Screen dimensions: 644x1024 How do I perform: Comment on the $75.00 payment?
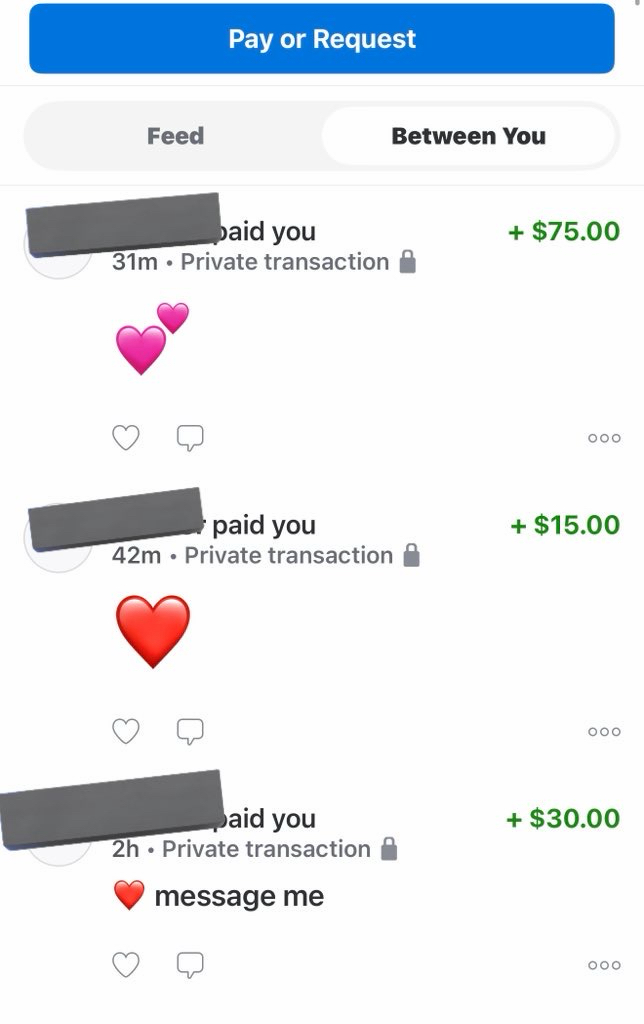coord(190,437)
